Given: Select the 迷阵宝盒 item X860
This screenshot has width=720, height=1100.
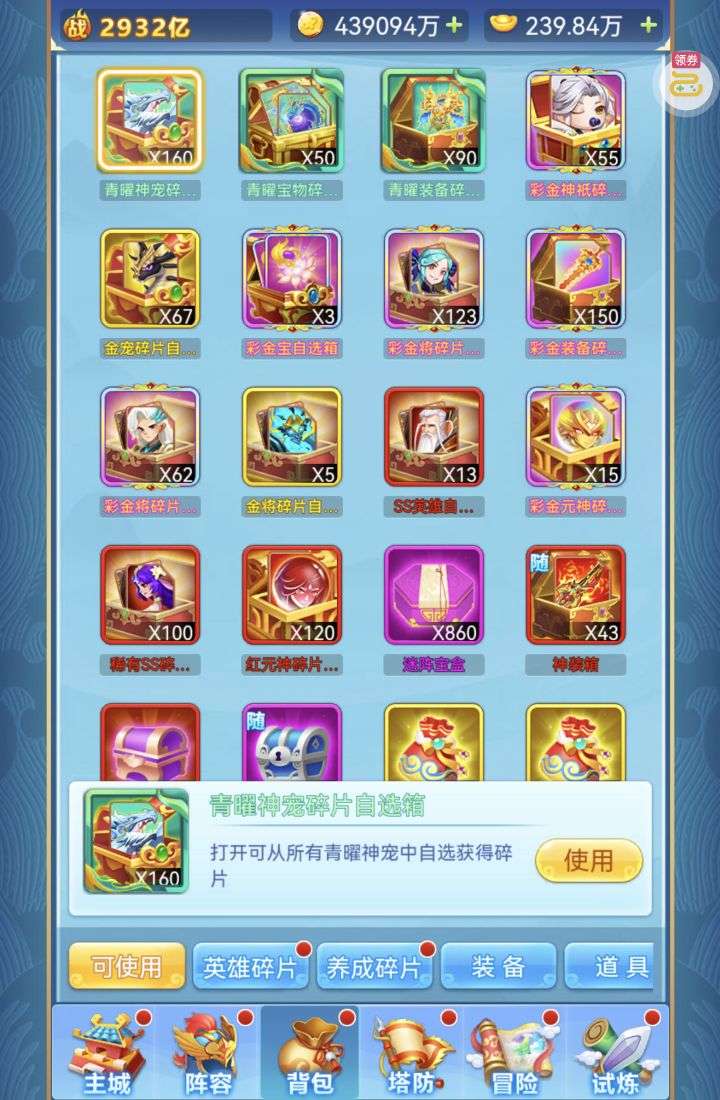Looking at the screenshot, I should click(x=433, y=595).
